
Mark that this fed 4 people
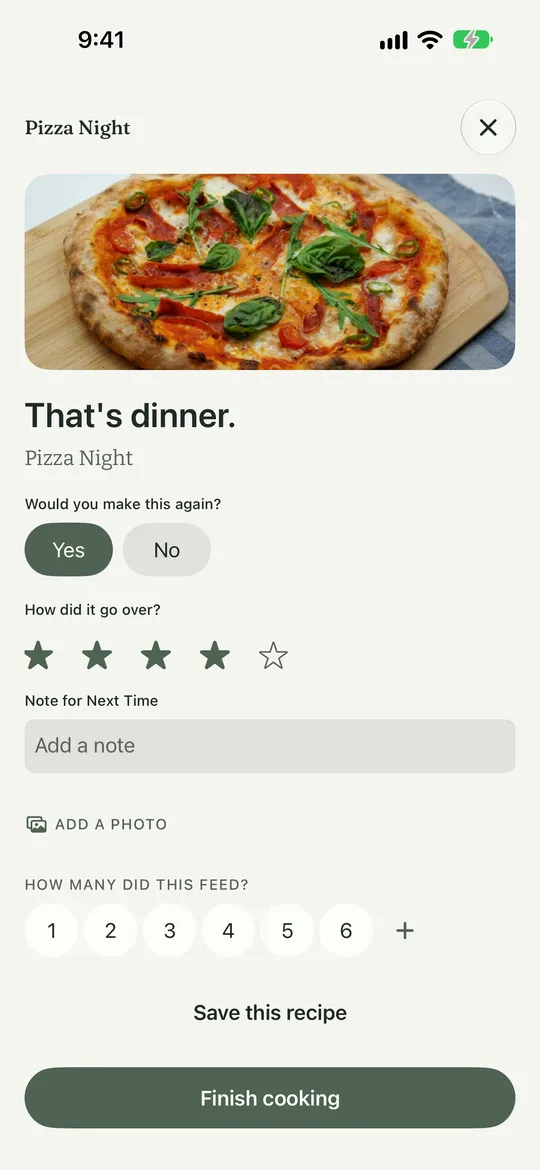[x=228, y=930]
